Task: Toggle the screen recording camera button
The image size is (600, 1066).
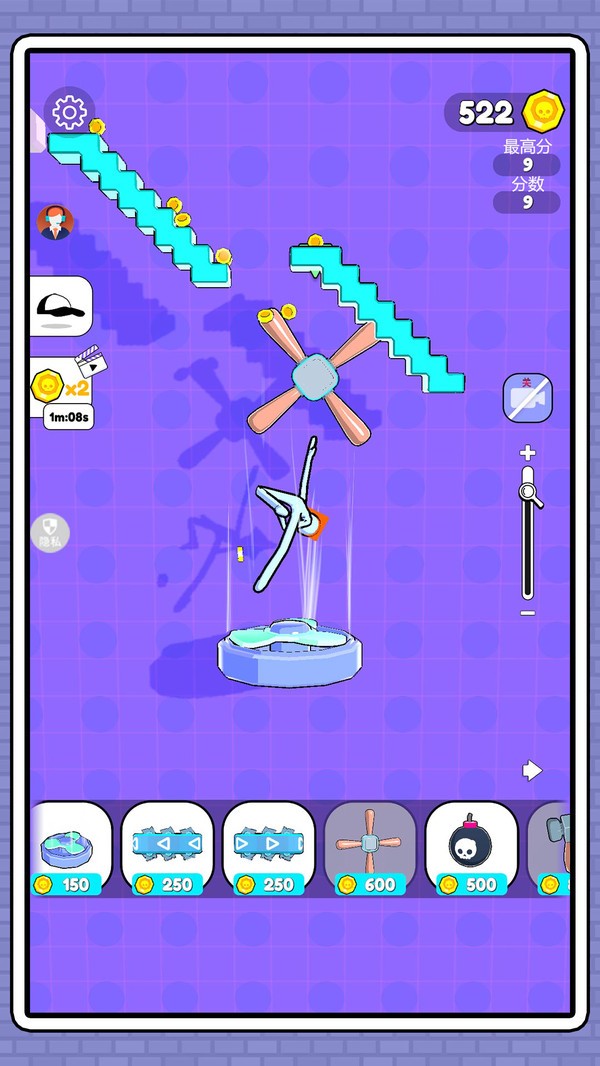Action: pyautogui.click(x=527, y=398)
